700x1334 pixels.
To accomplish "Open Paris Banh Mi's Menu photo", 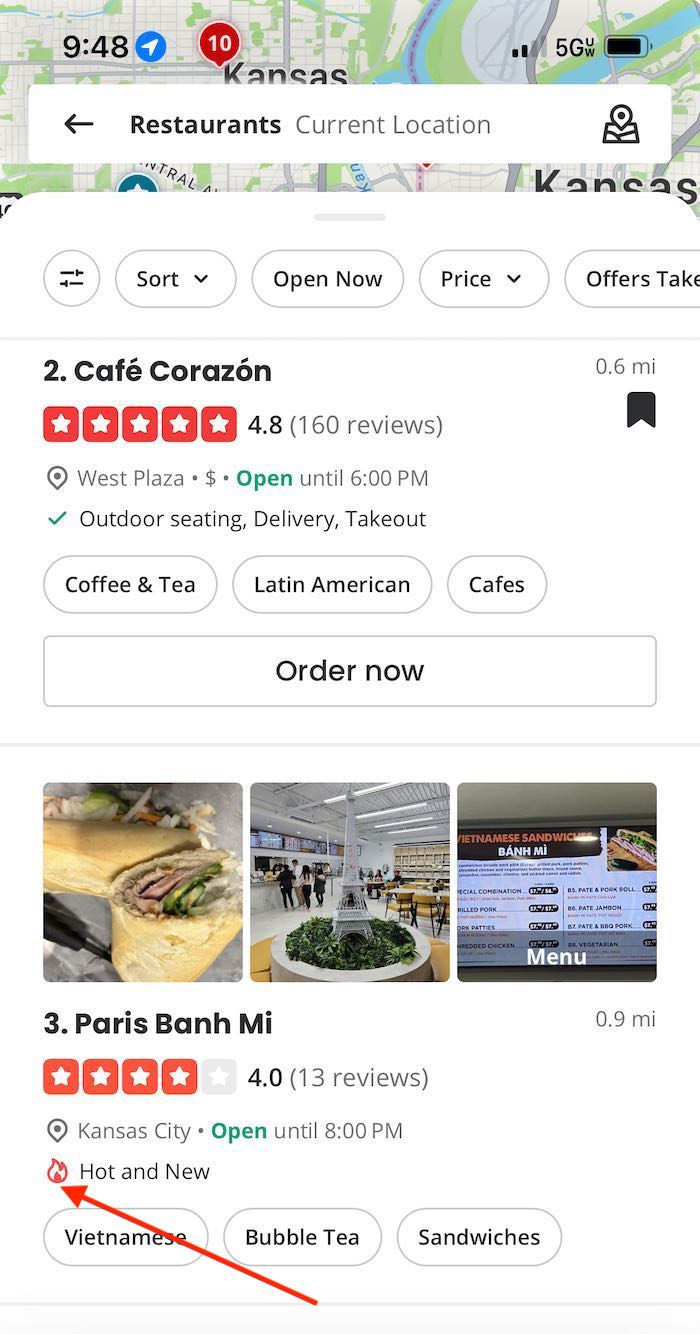I will pyautogui.click(x=557, y=882).
